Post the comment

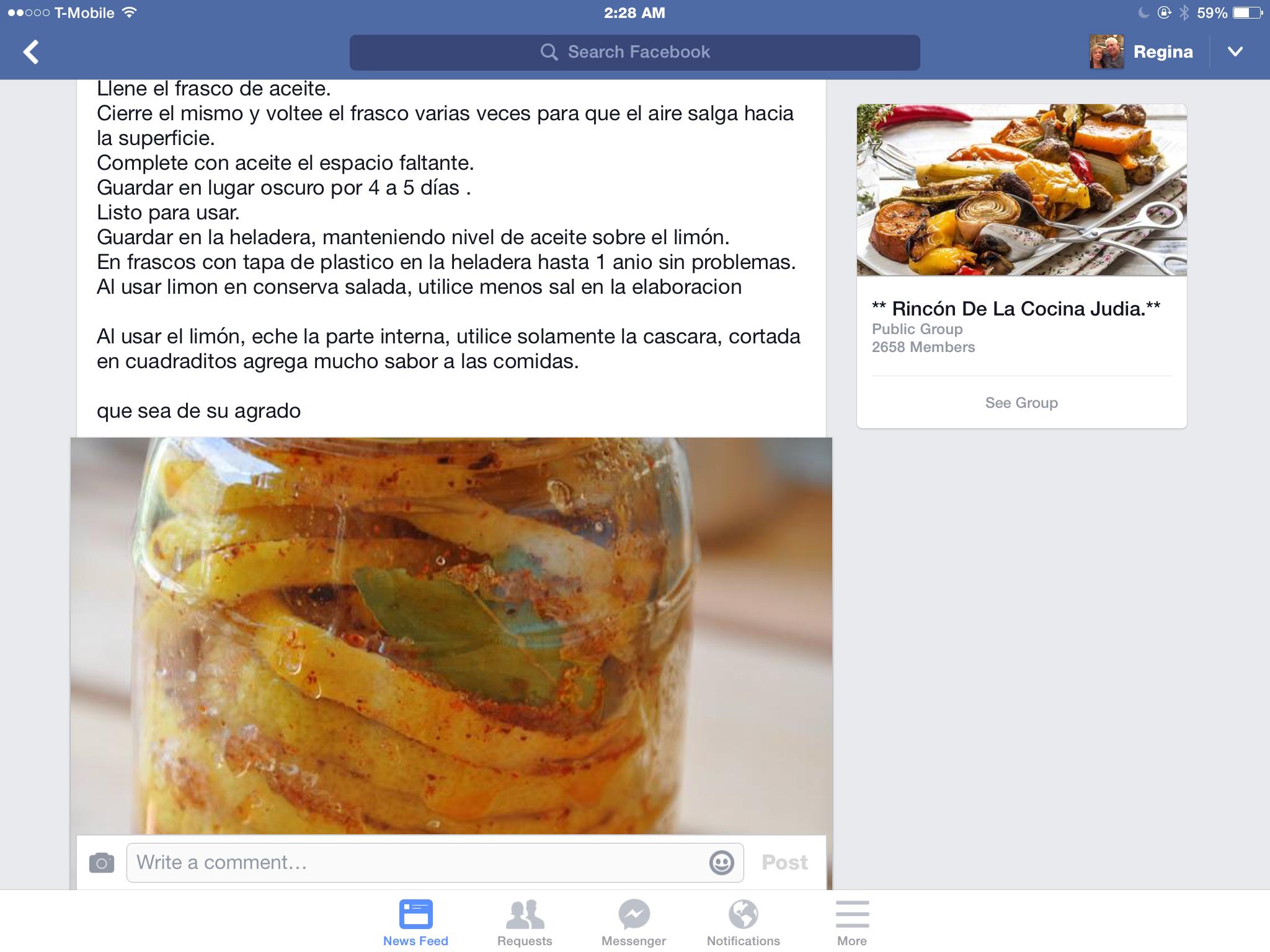pyautogui.click(x=784, y=863)
